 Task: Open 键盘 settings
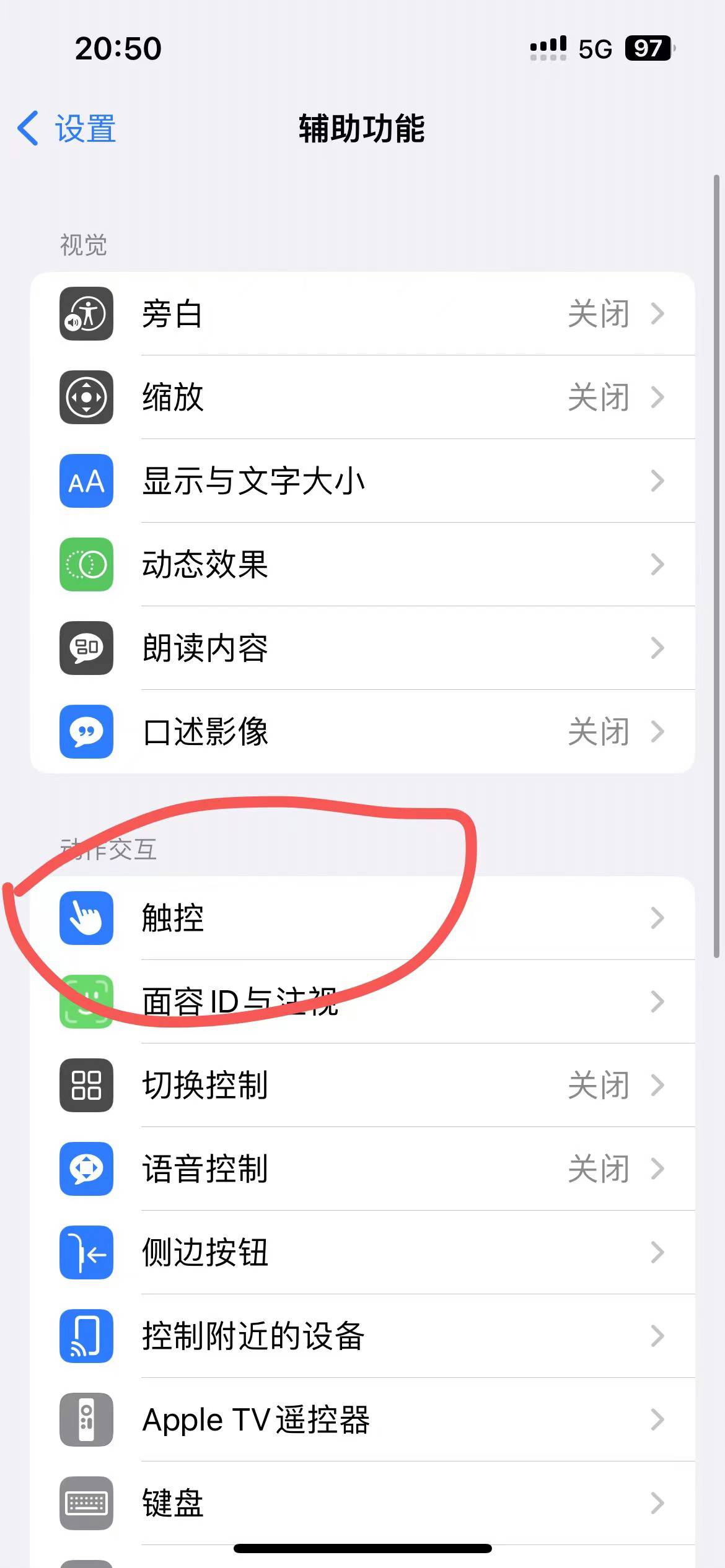coord(362,1503)
